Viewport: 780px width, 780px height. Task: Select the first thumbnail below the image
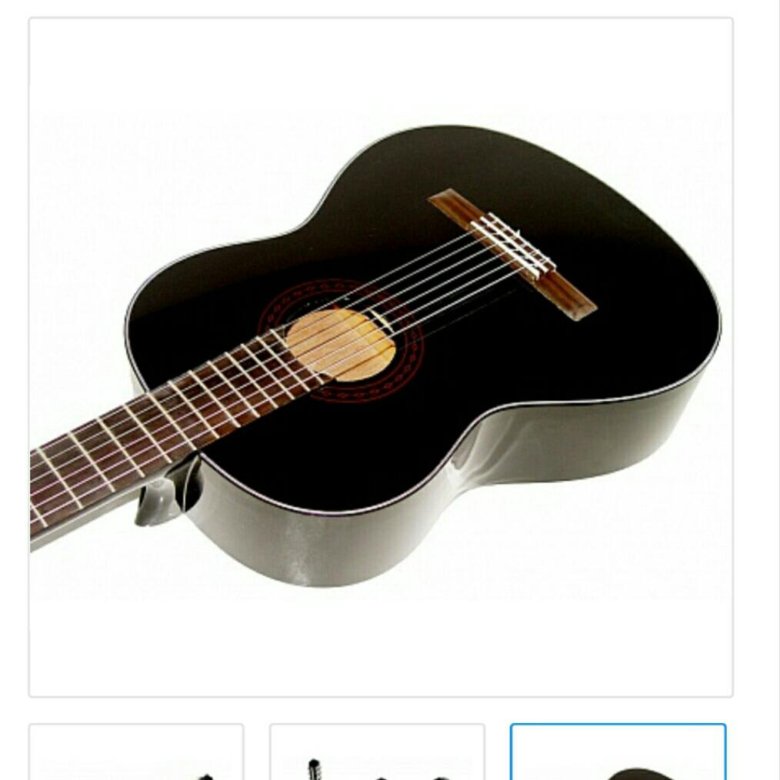(136, 754)
